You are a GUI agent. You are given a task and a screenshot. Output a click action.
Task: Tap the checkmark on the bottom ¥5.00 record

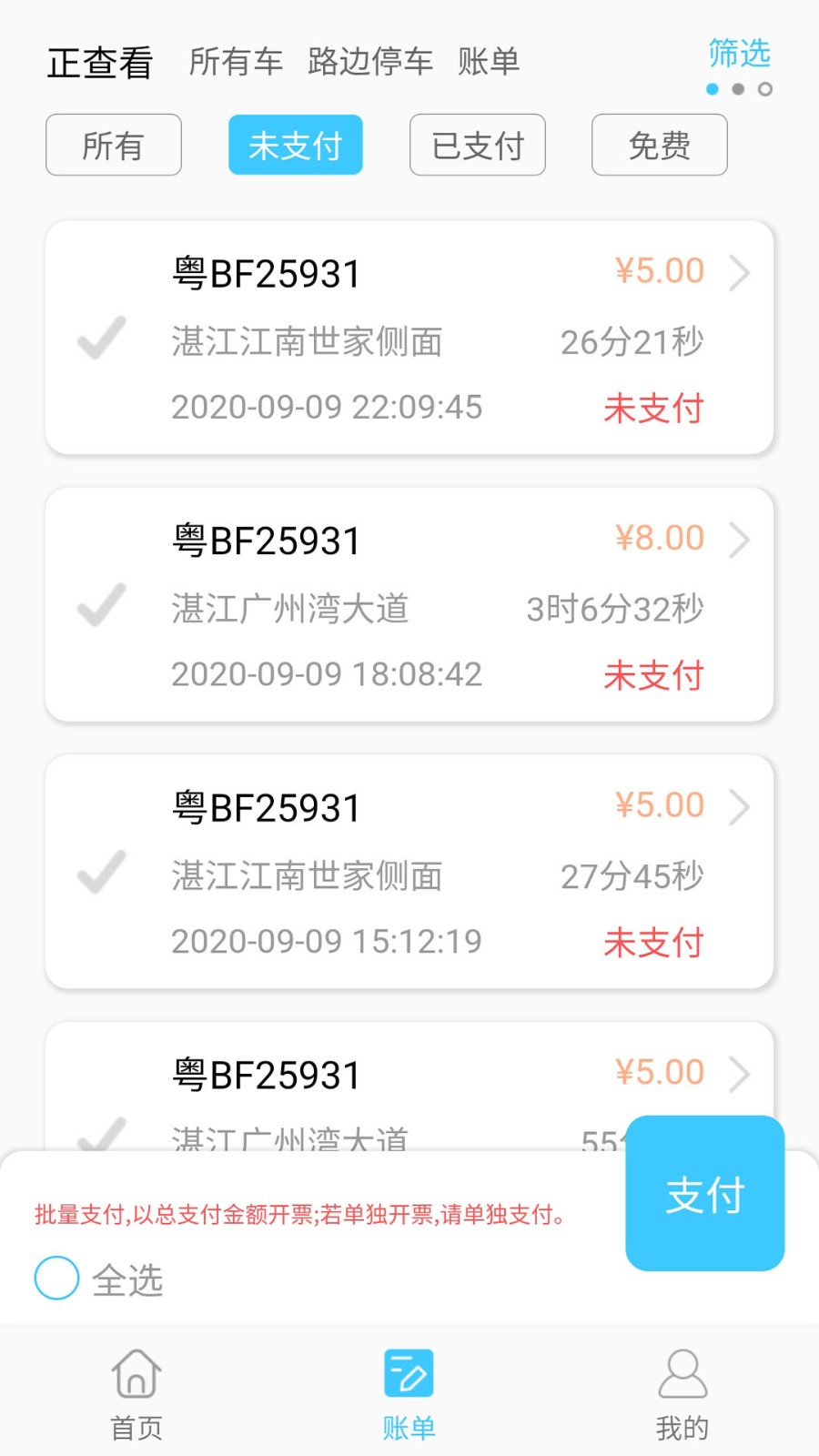pyautogui.click(x=101, y=1142)
